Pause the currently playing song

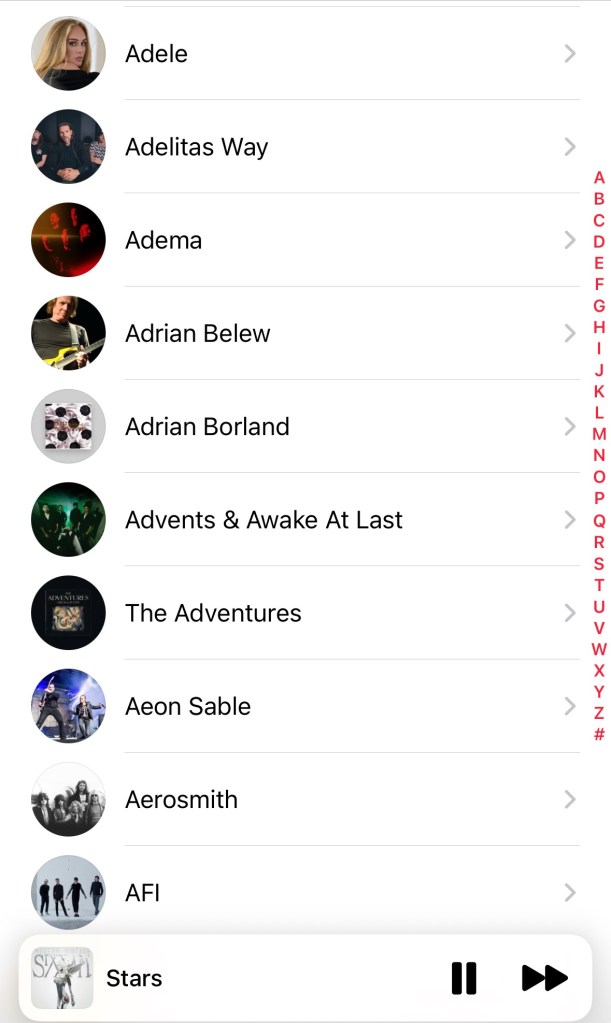click(x=464, y=978)
